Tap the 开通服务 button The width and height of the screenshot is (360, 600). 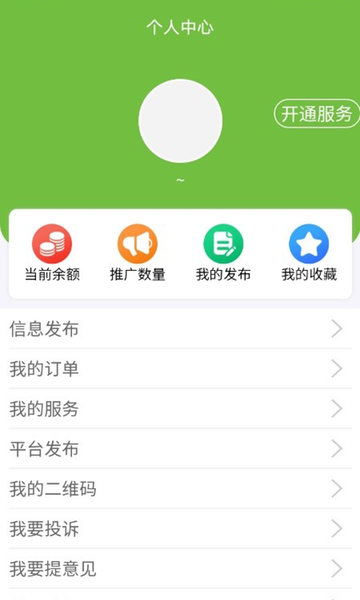[x=317, y=114]
